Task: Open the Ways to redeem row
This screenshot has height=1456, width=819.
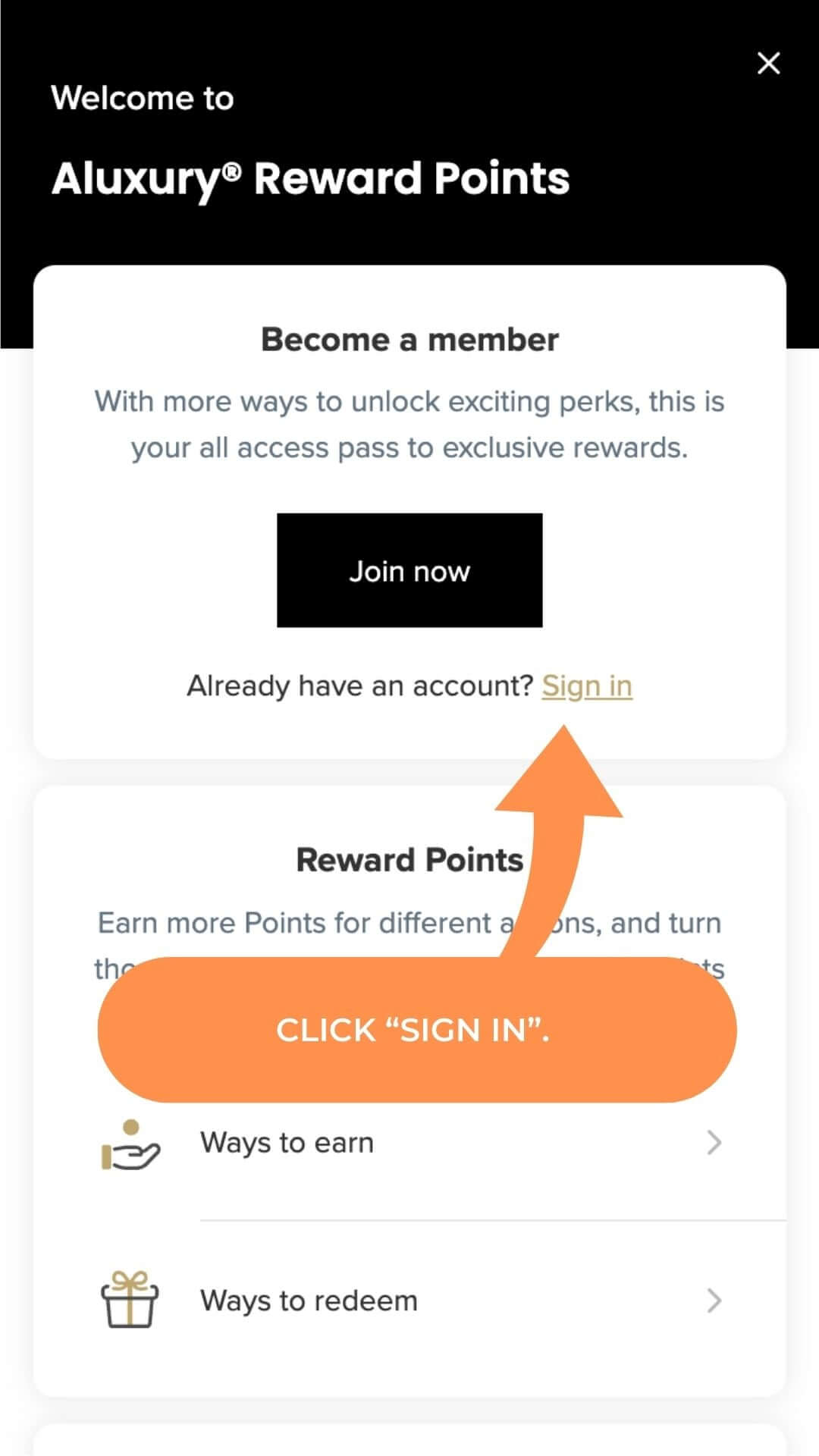Action: click(x=409, y=1301)
